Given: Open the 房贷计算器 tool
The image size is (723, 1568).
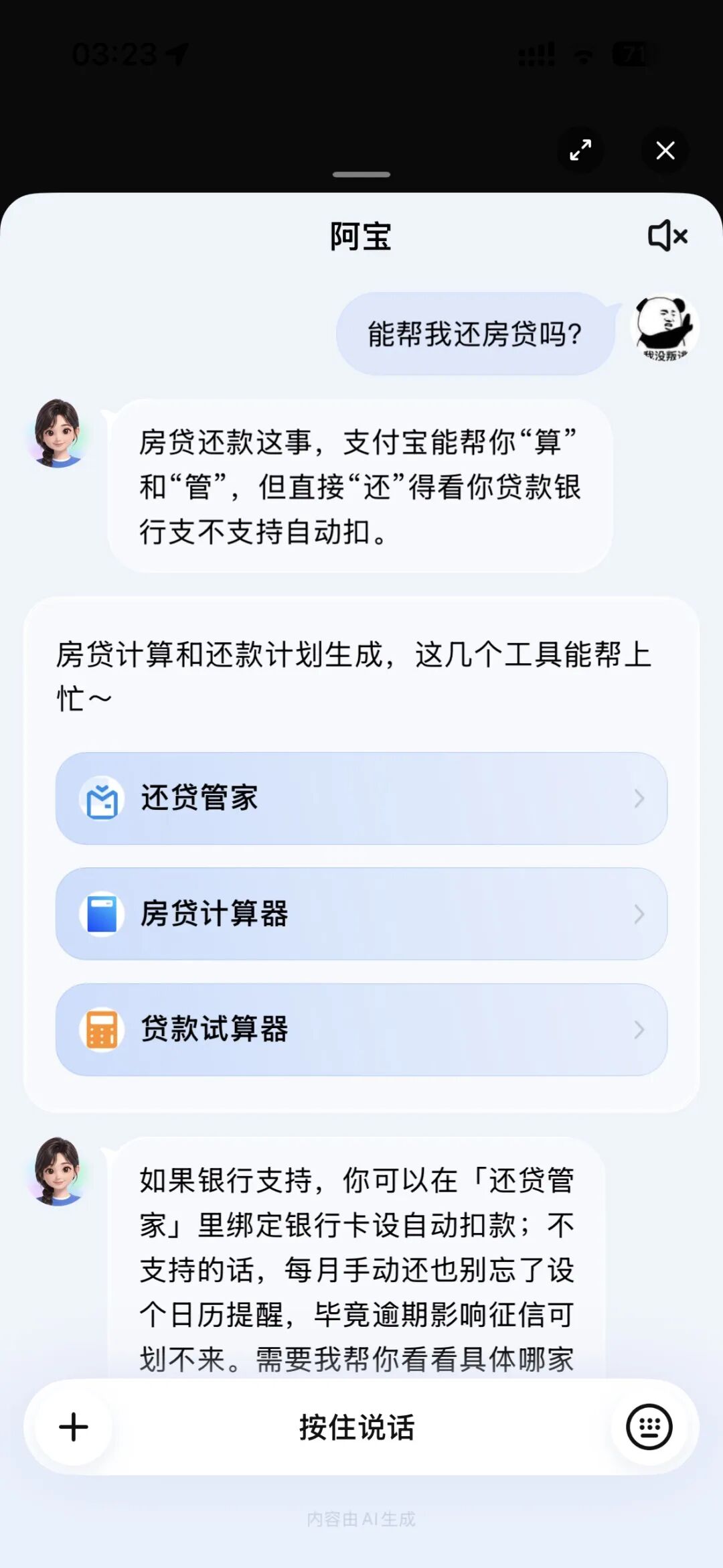Looking at the screenshot, I should [x=361, y=914].
